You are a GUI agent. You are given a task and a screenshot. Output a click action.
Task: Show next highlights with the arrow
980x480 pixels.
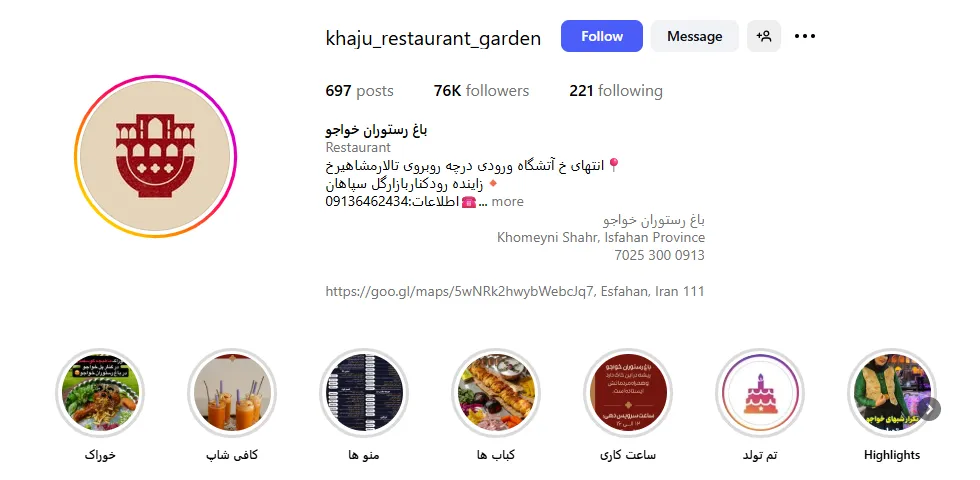(x=929, y=408)
